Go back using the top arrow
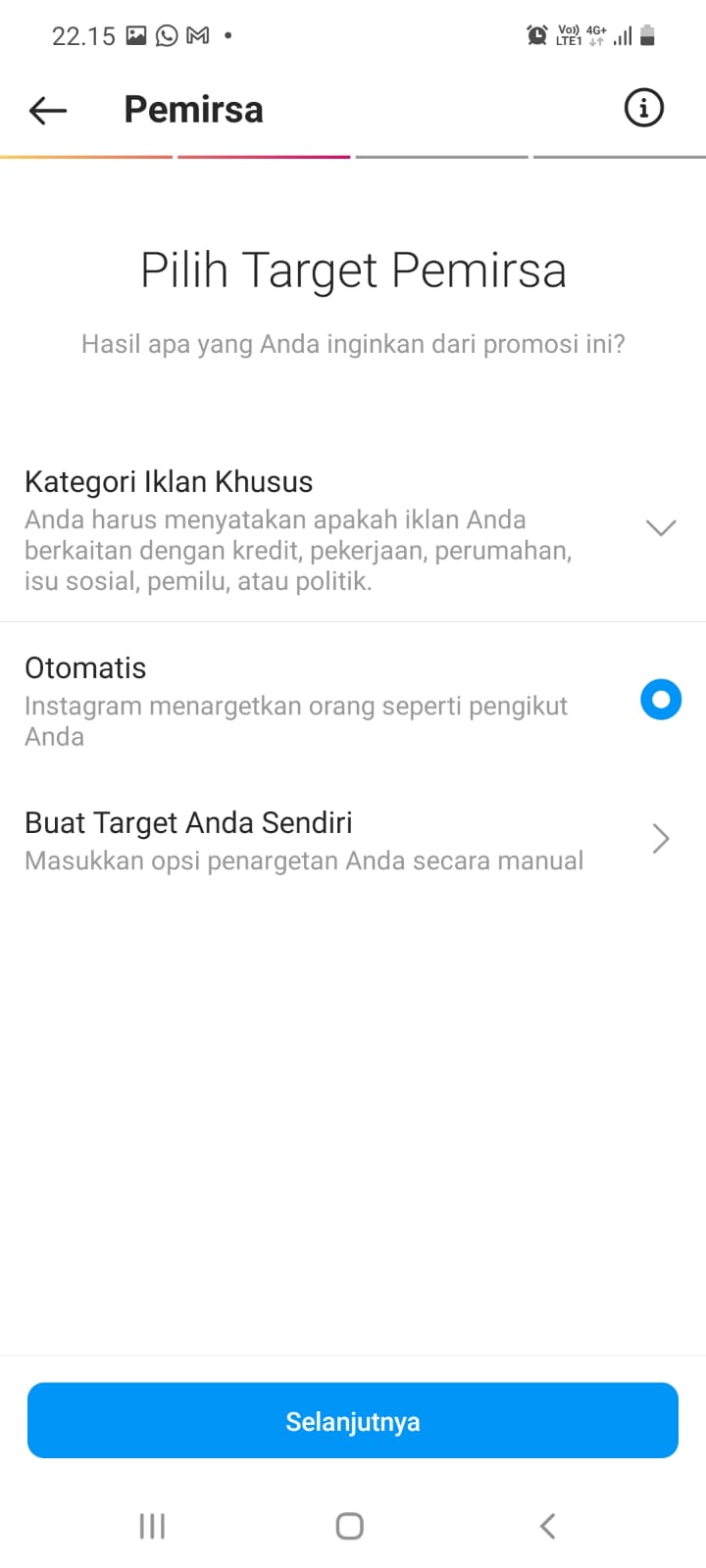 (48, 110)
